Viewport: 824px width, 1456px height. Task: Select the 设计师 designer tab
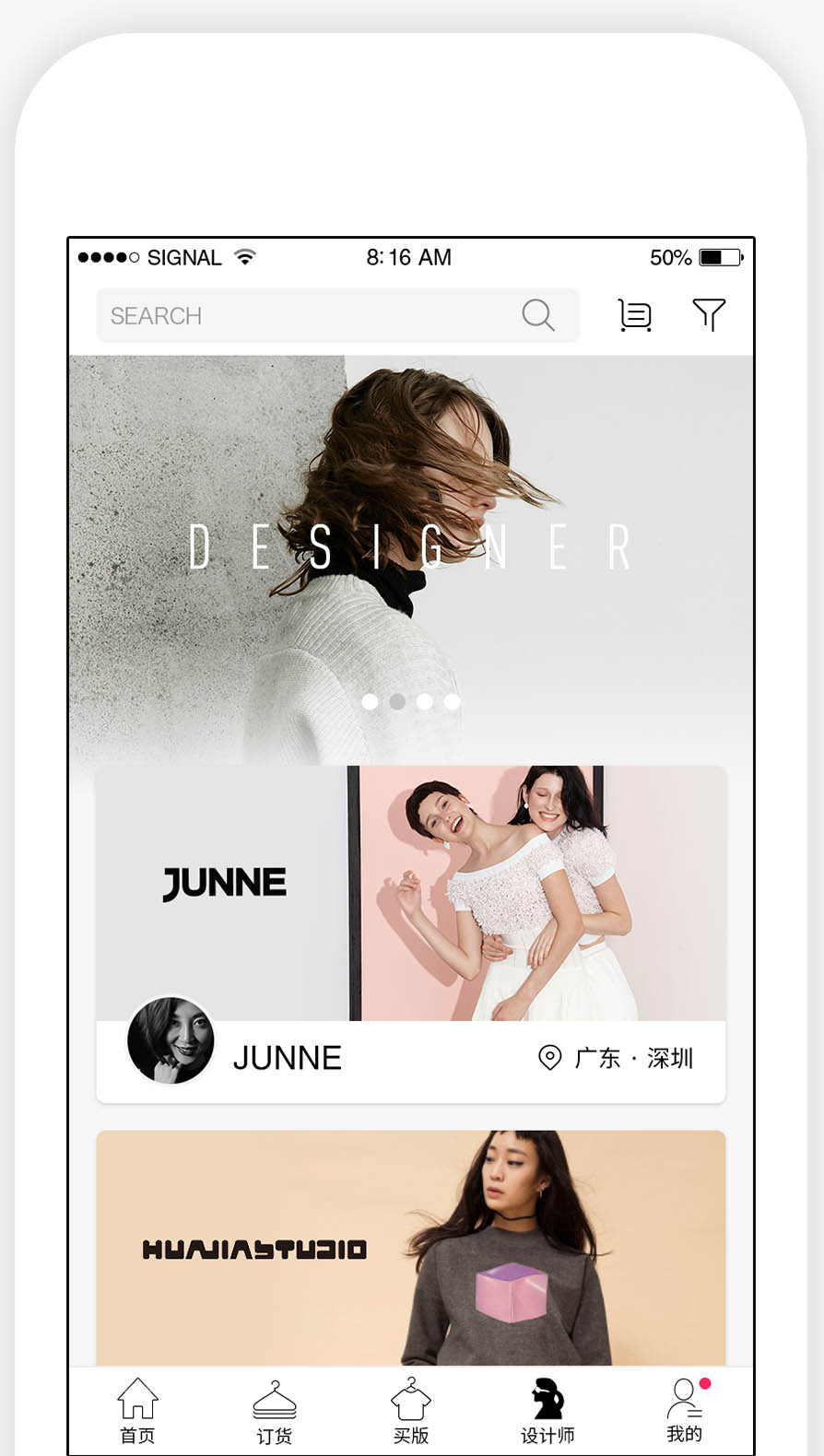pos(547,1411)
